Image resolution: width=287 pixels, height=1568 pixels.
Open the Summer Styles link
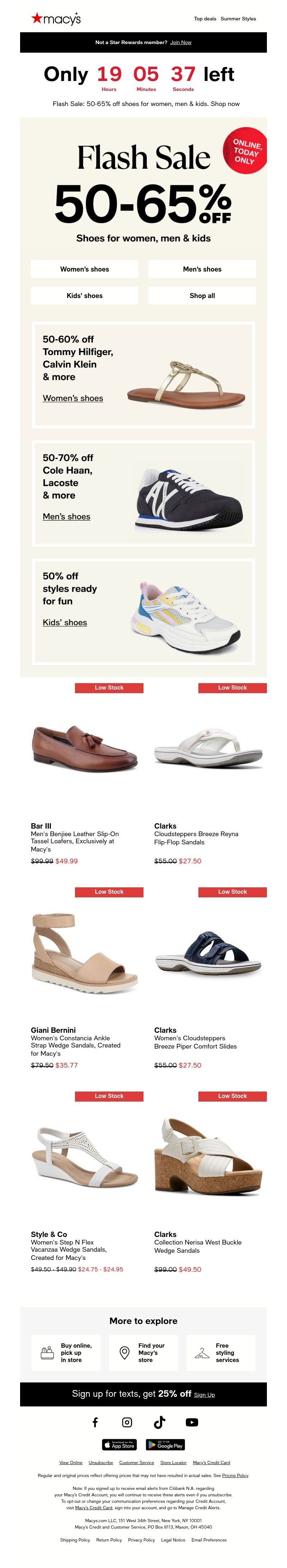pos(237,19)
